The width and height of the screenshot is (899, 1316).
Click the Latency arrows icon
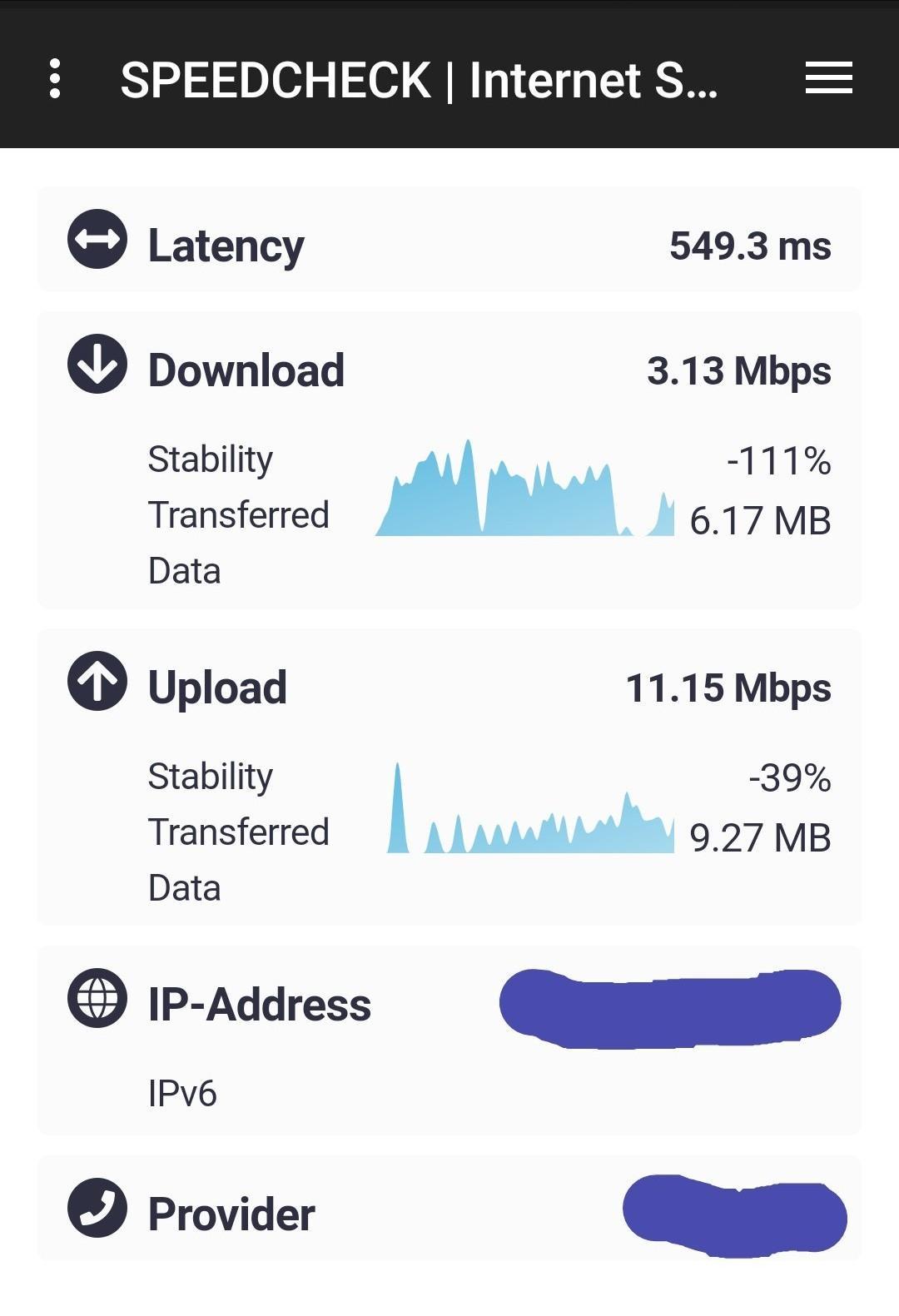[97, 242]
